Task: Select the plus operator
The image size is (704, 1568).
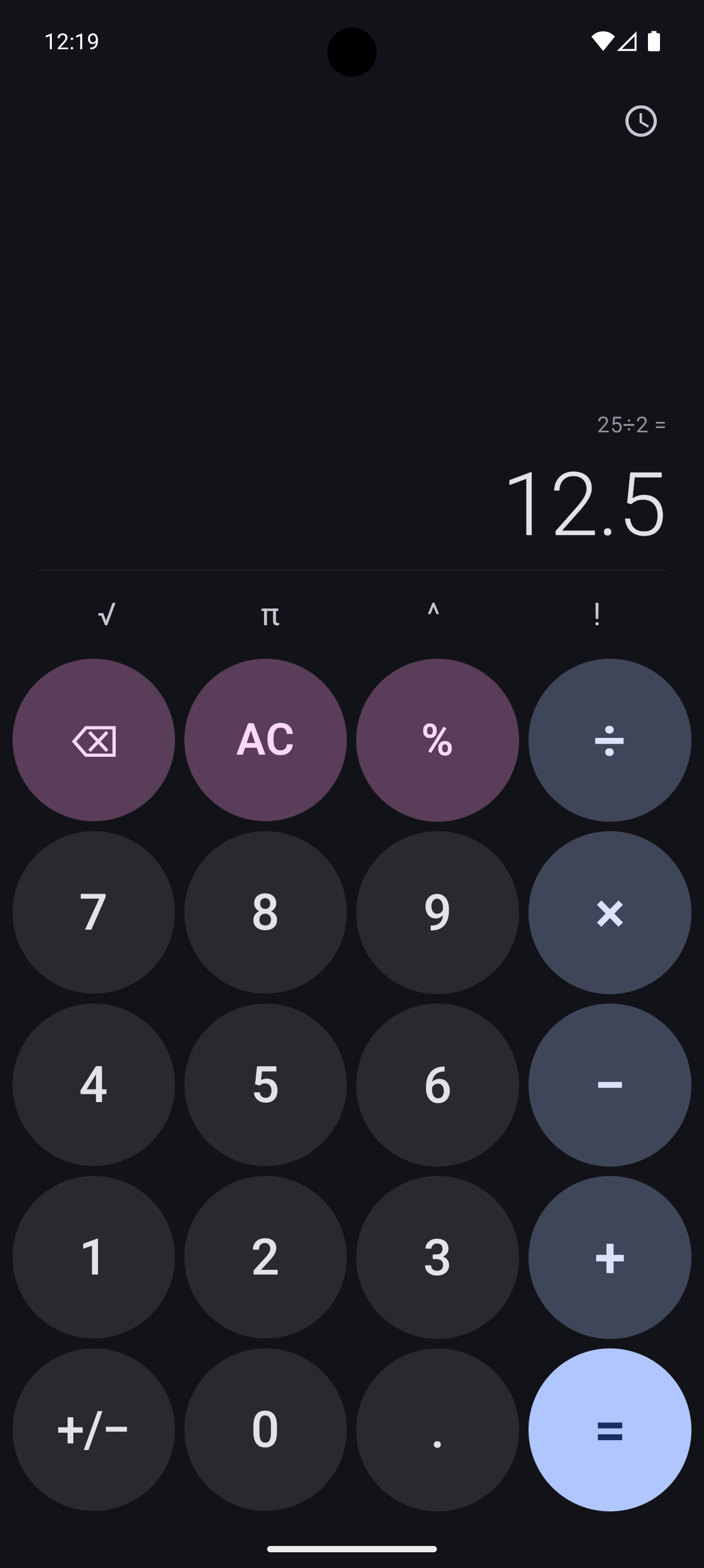Action: (609, 1257)
